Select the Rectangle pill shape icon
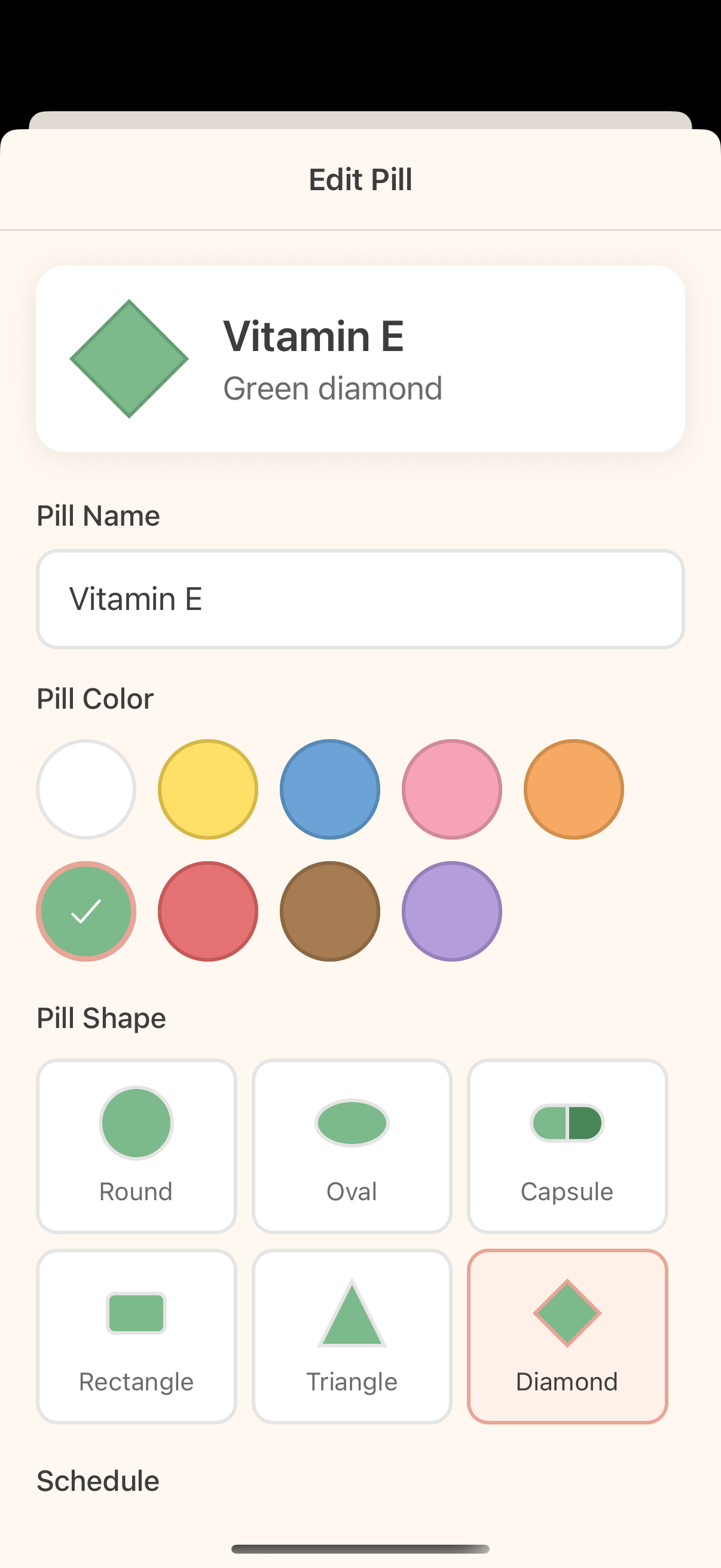Viewport: 721px width, 1568px height. (136, 1311)
